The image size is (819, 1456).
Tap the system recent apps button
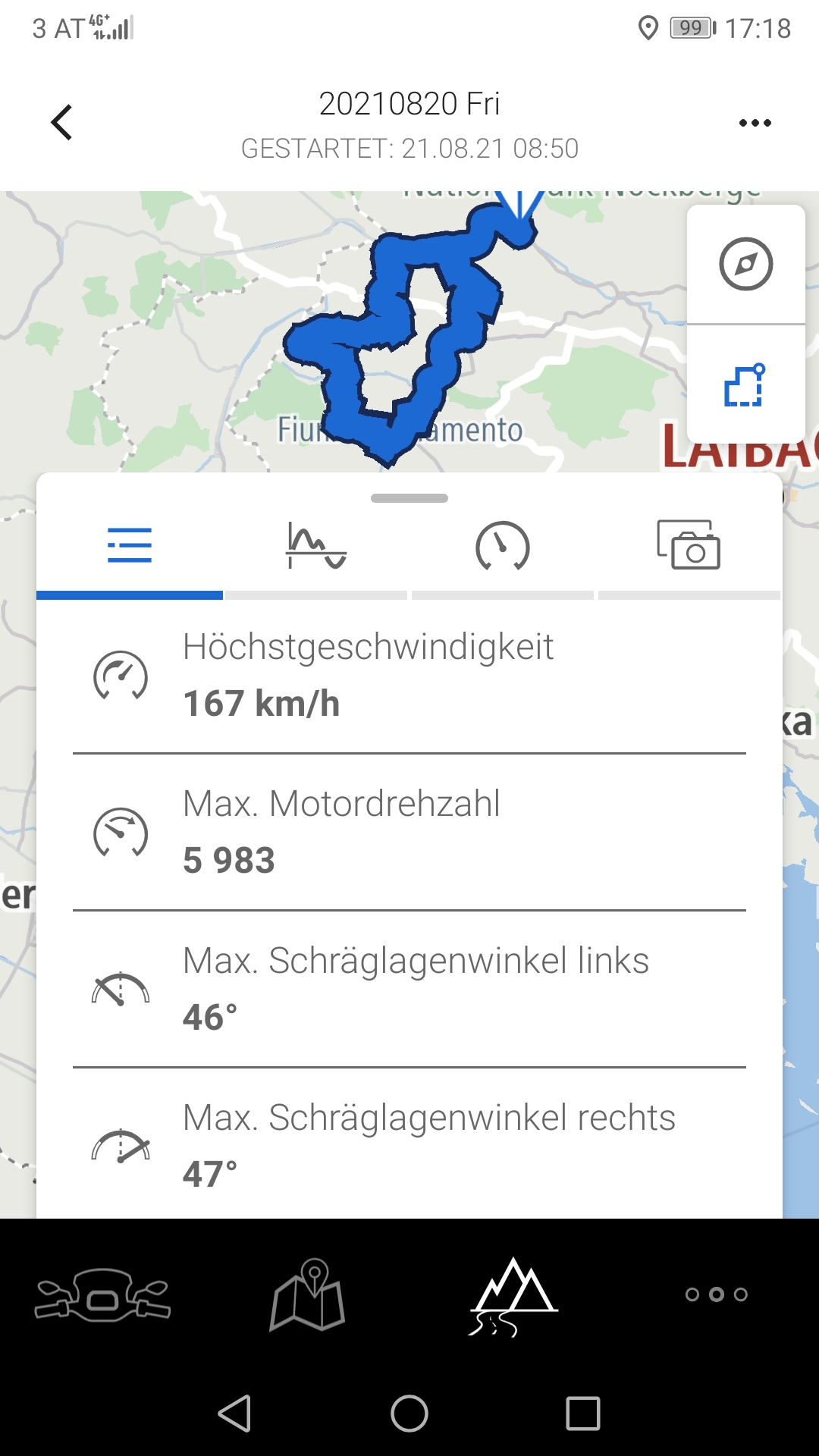pyautogui.click(x=583, y=1414)
